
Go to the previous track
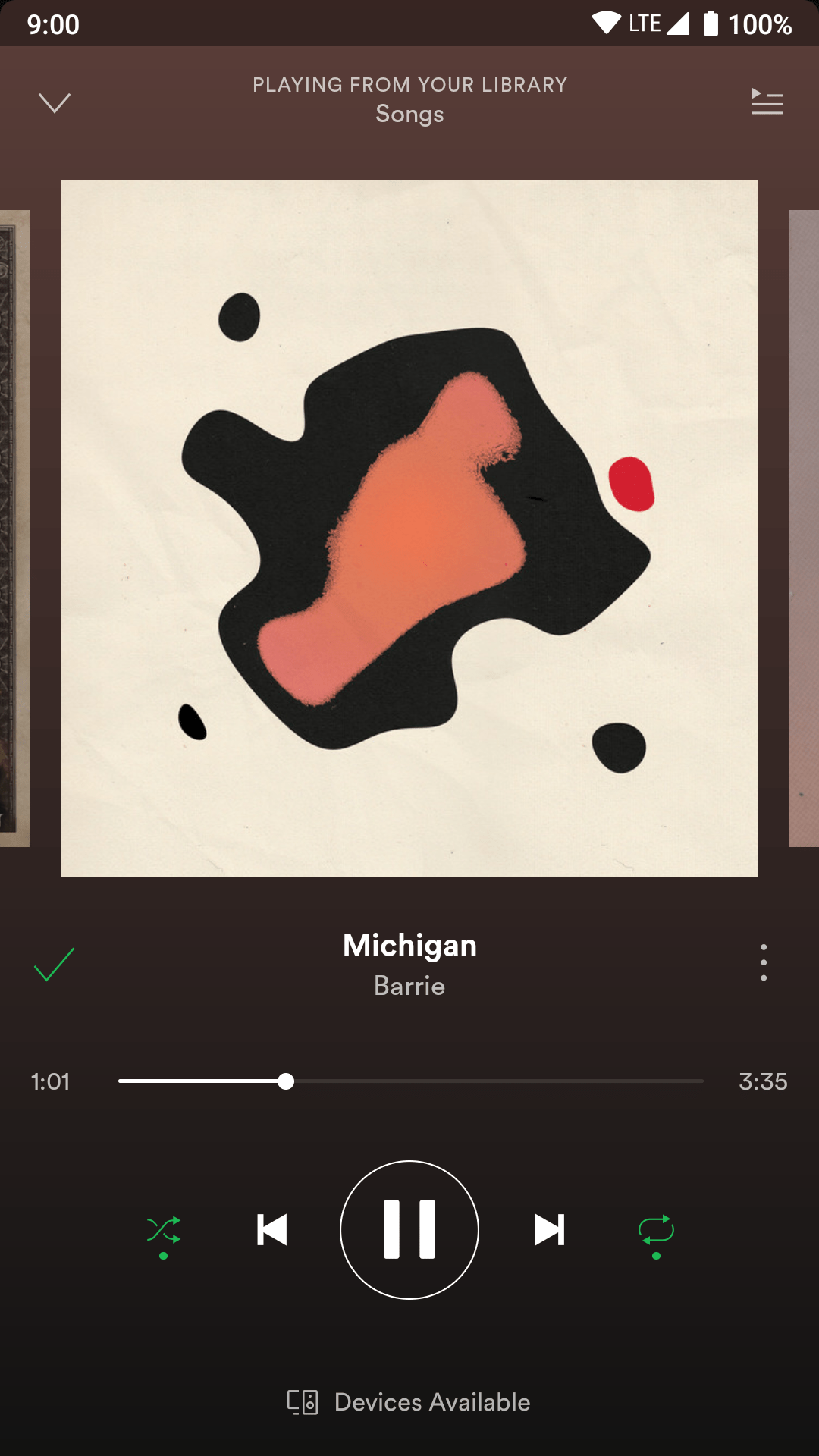272,1230
